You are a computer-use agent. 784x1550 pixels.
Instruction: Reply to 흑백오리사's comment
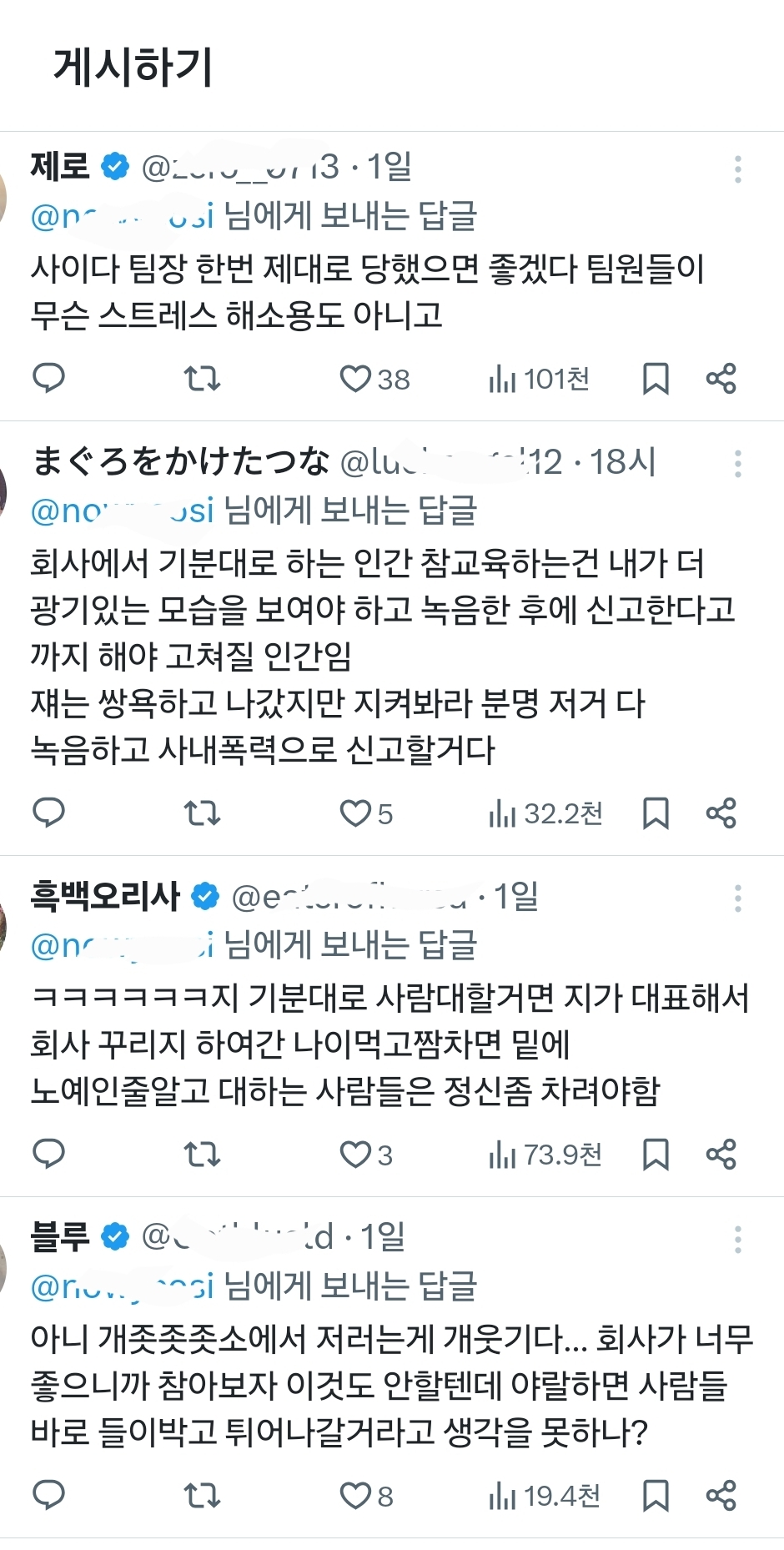pyautogui.click(x=48, y=1154)
